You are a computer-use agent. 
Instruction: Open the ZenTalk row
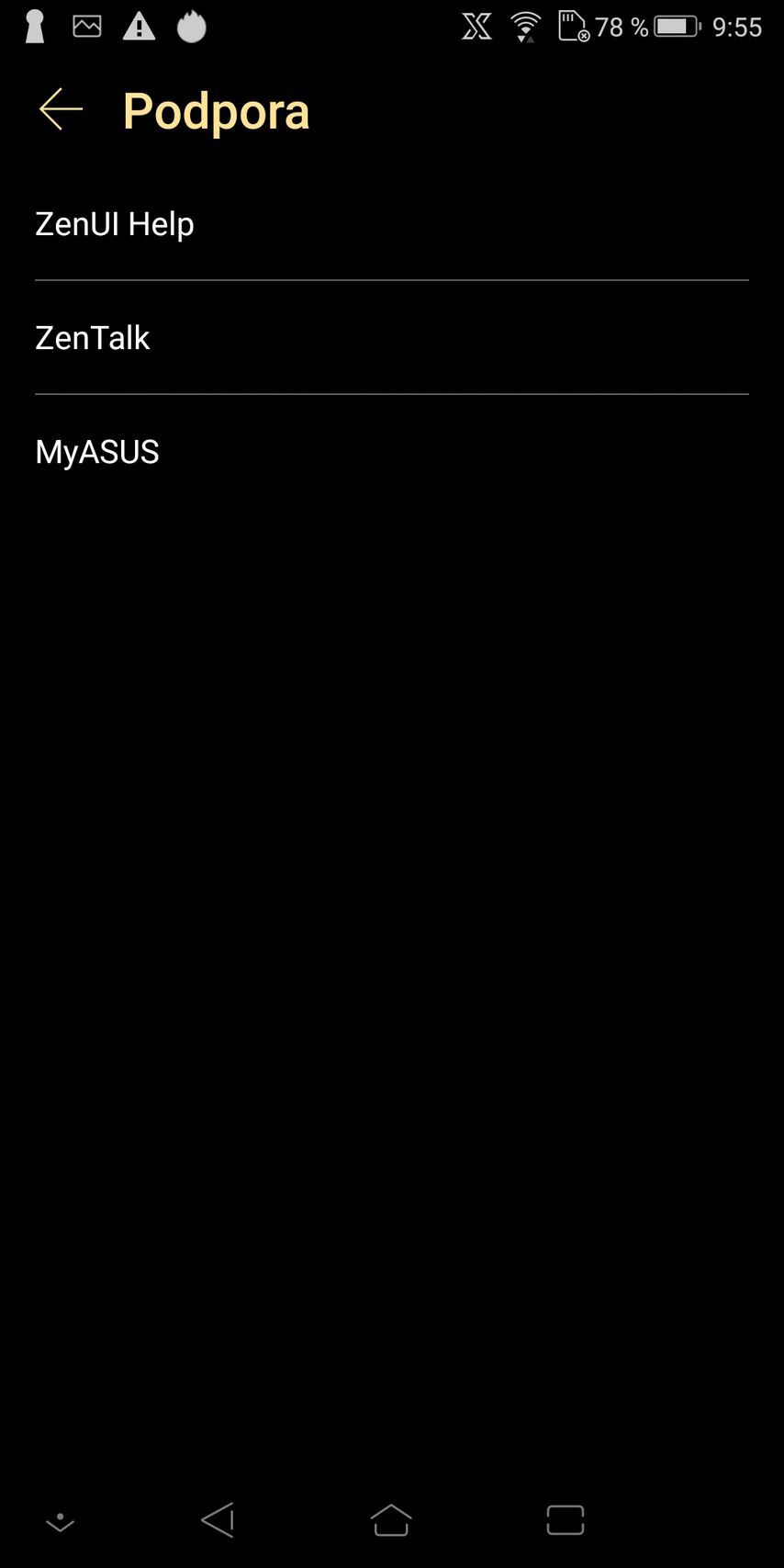pyautogui.click(x=93, y=338)
